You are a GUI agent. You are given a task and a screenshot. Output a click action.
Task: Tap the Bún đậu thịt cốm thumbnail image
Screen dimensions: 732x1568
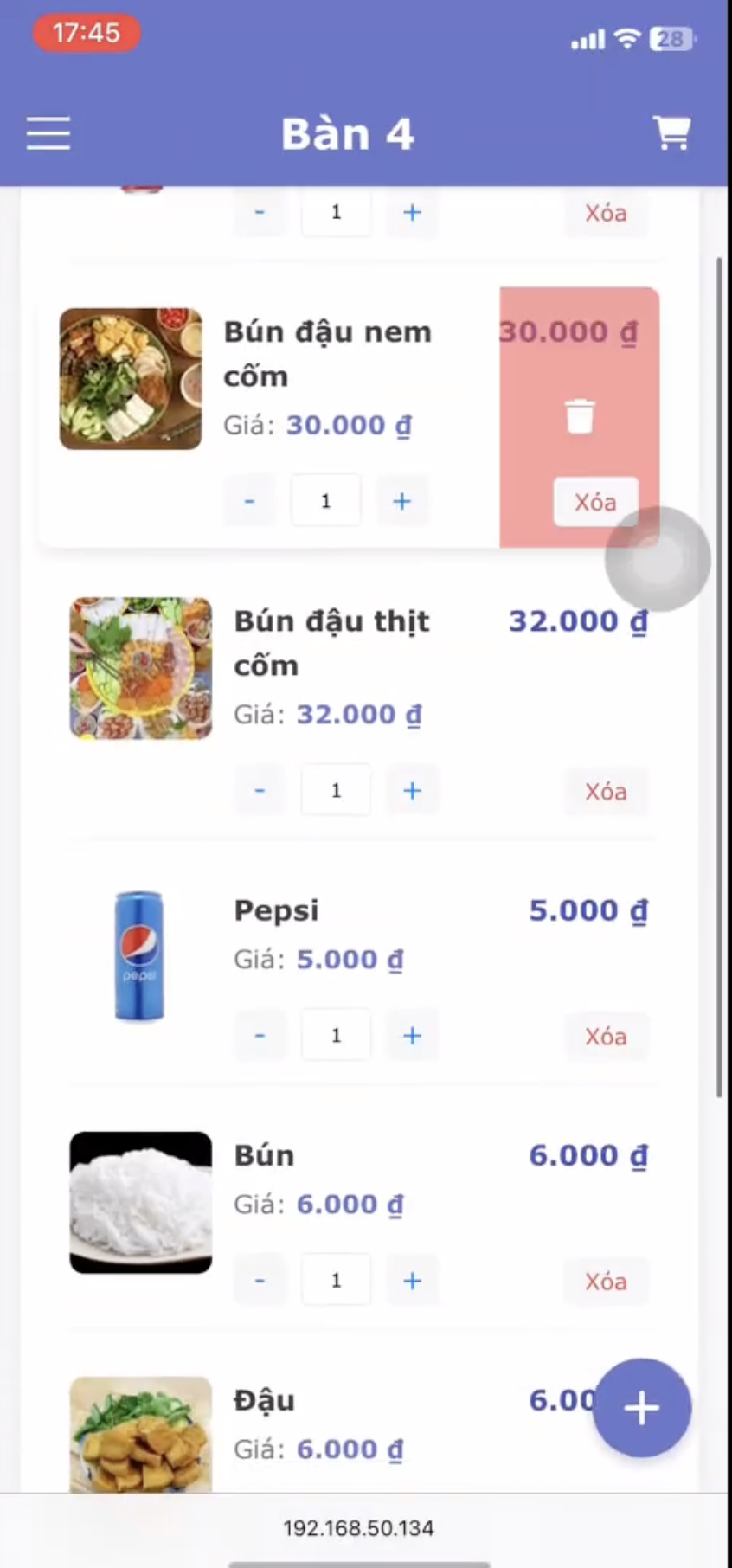pyautogui.click(x=140, y=667)
